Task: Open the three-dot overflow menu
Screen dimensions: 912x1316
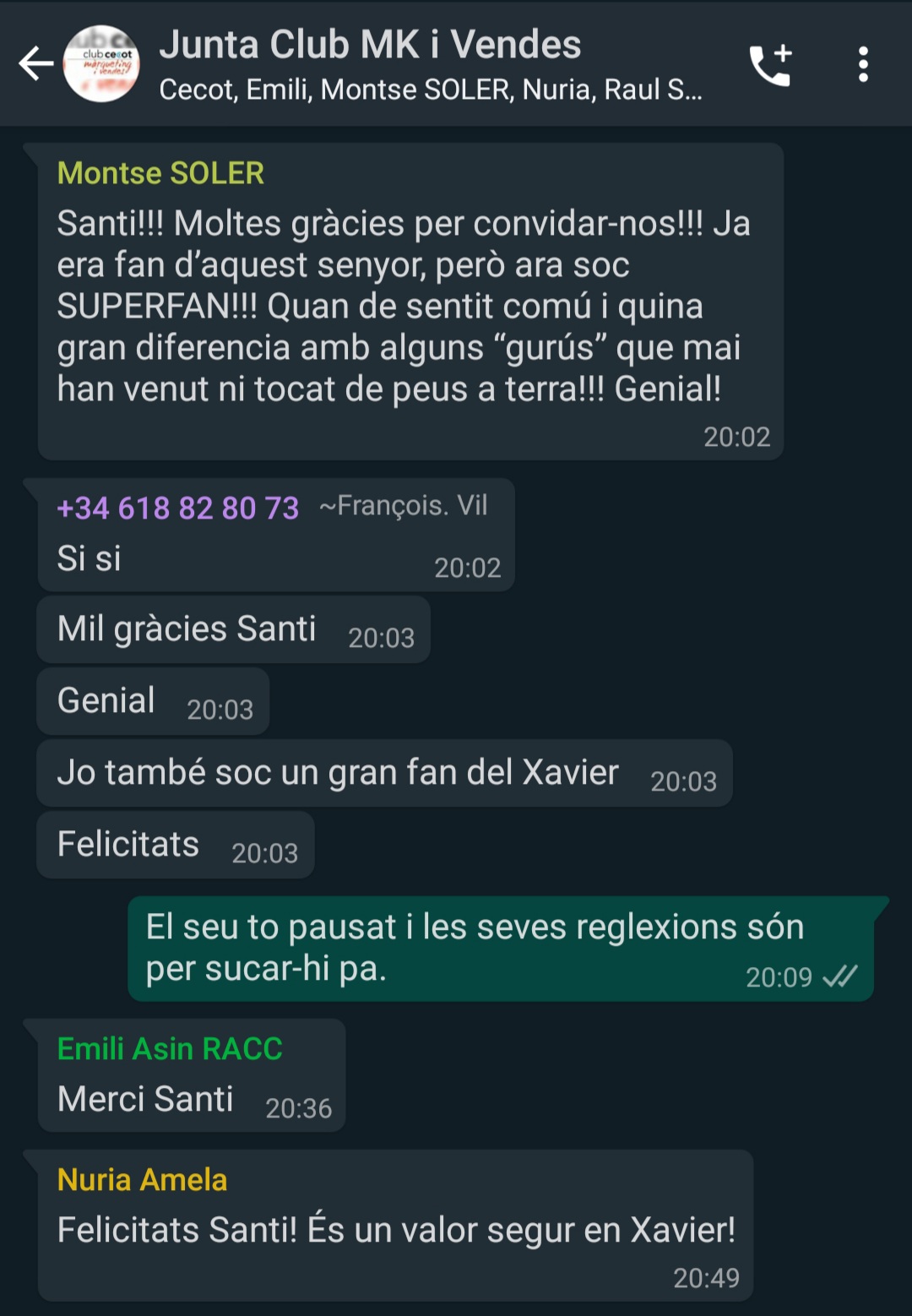Action: tap(862, 65)
